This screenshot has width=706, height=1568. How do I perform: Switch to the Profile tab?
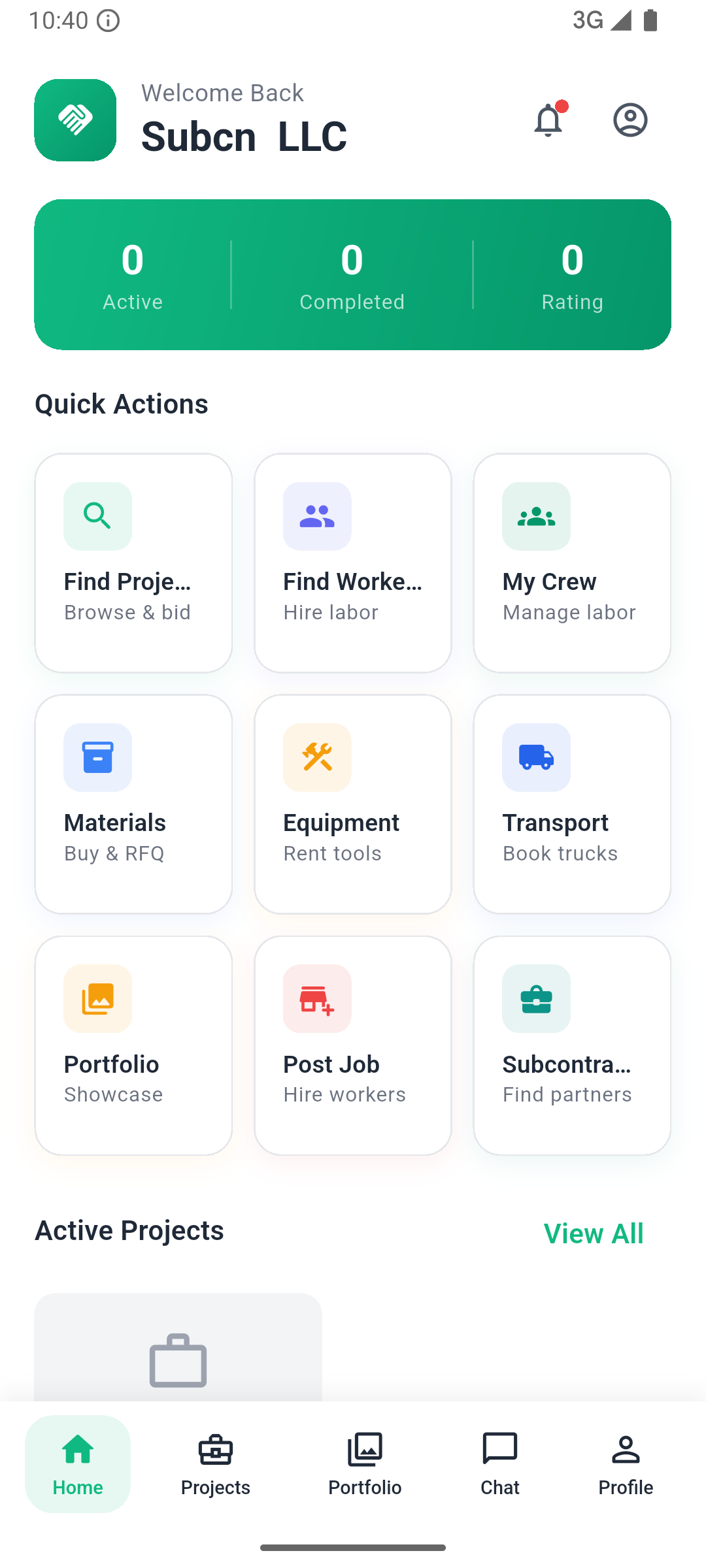pos(626,1464)
